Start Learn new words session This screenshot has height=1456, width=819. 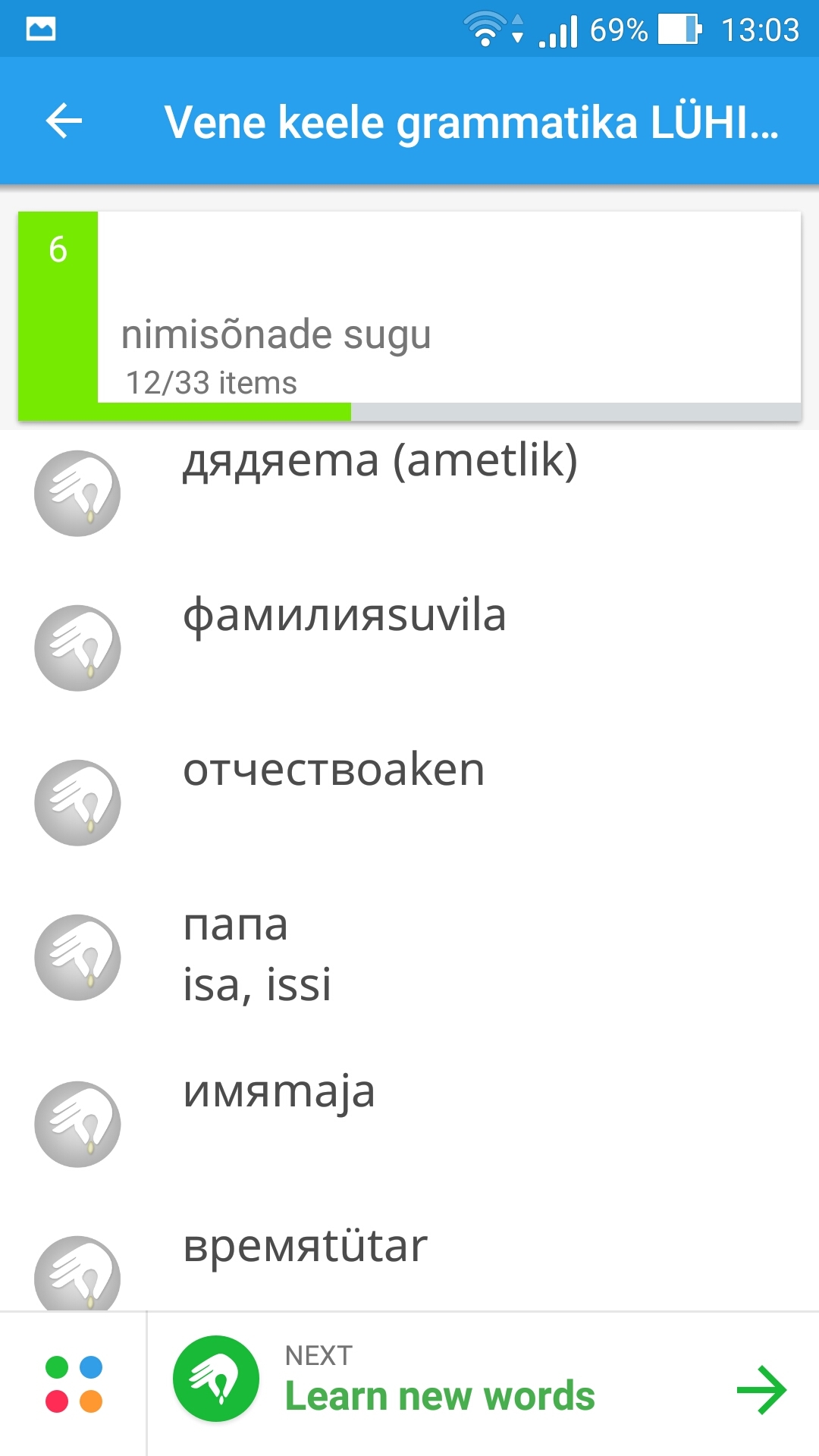[483, 1385]
